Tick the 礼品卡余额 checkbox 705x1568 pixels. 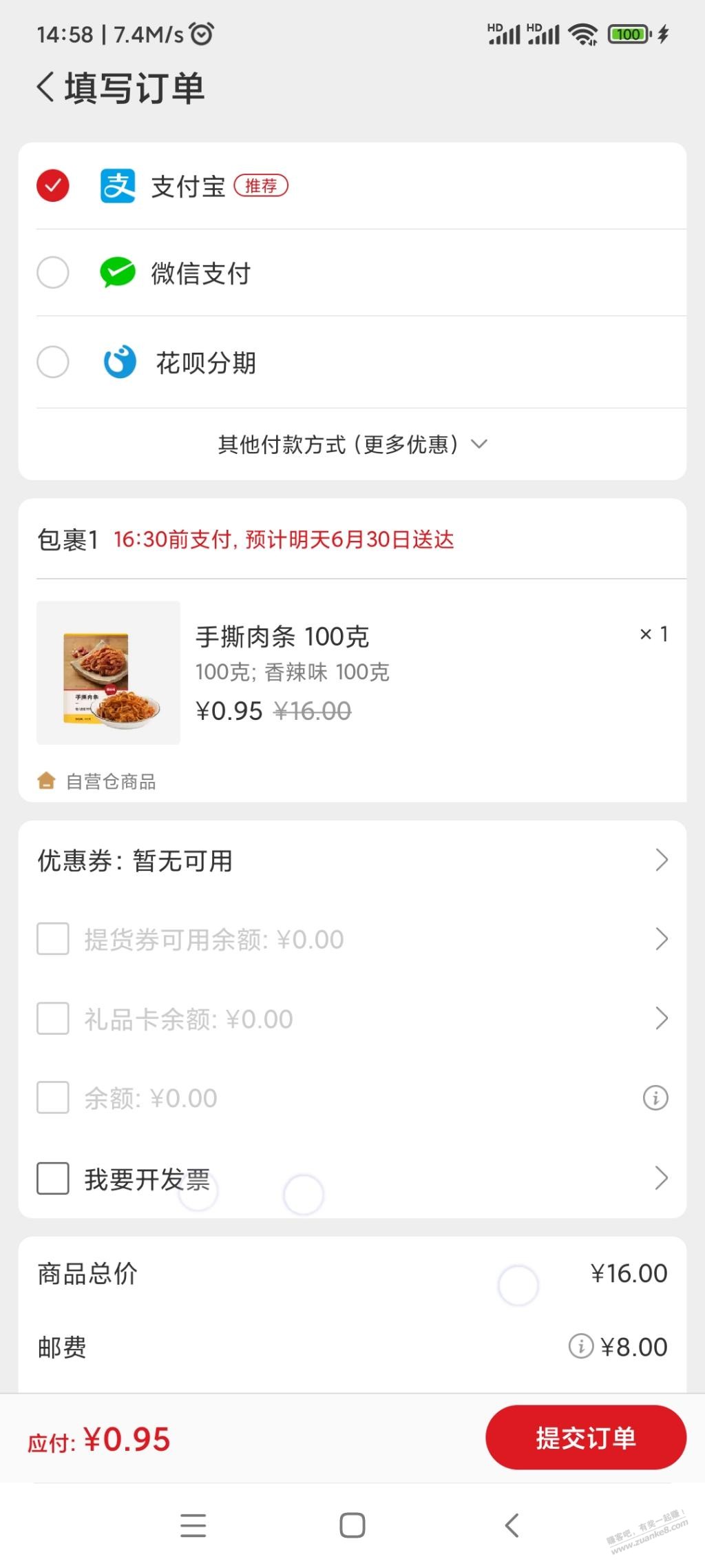click(53, 1018)
